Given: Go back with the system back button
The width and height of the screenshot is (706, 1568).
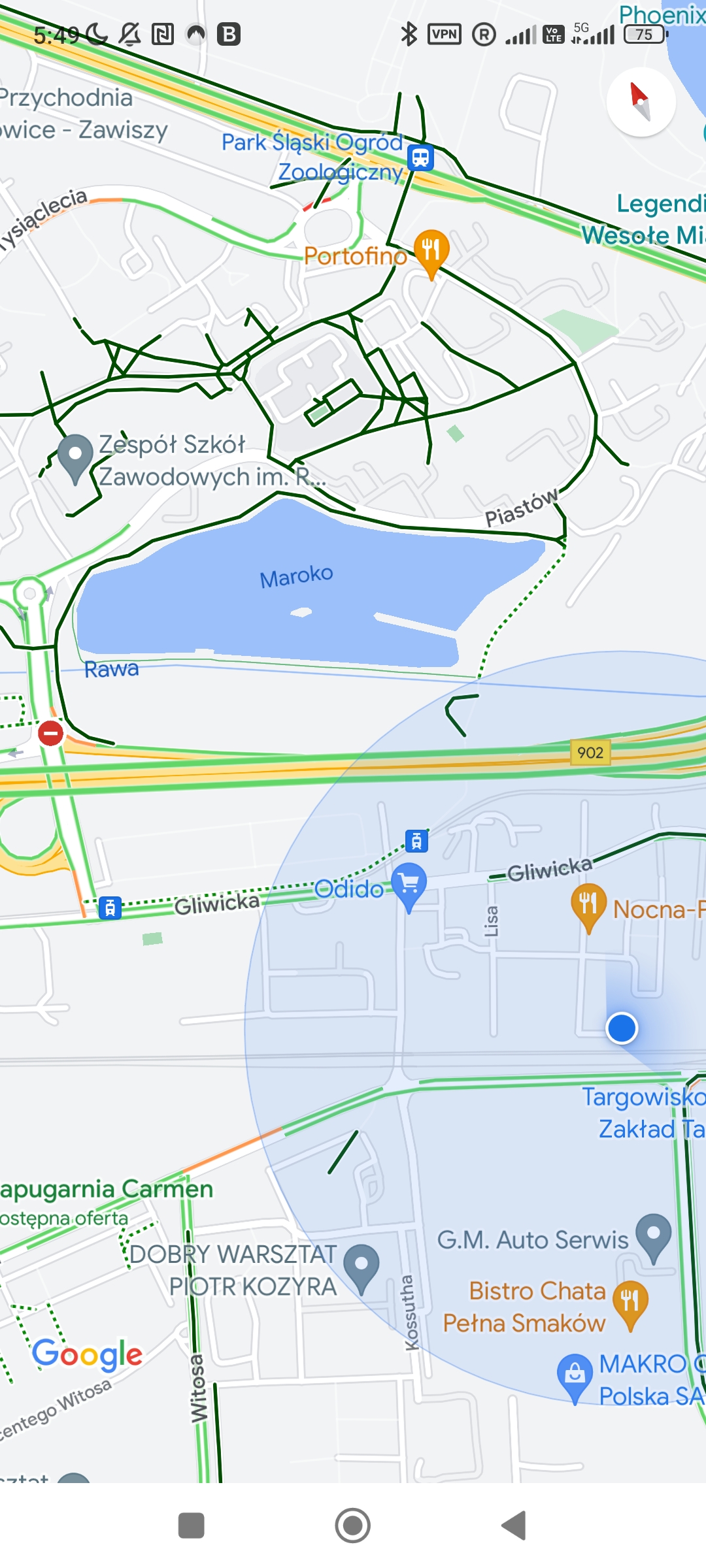Looking at the screenshot, I should (514, 1526).
